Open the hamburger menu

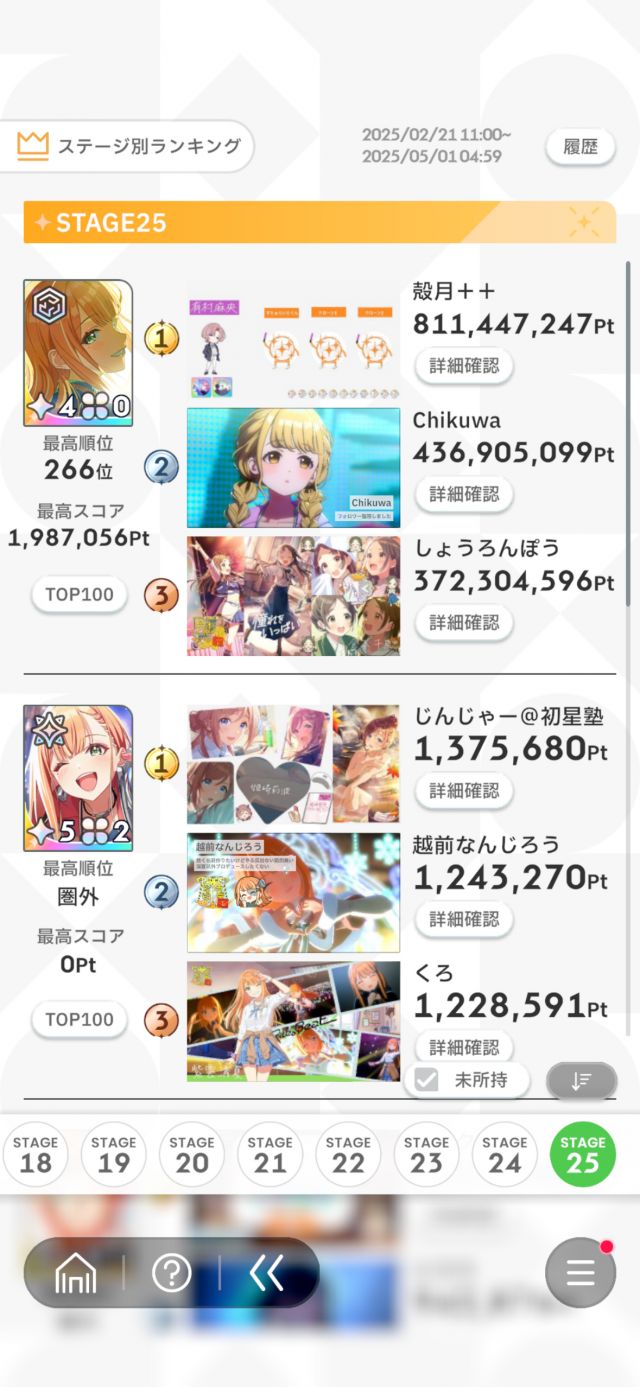[580, 1273]
